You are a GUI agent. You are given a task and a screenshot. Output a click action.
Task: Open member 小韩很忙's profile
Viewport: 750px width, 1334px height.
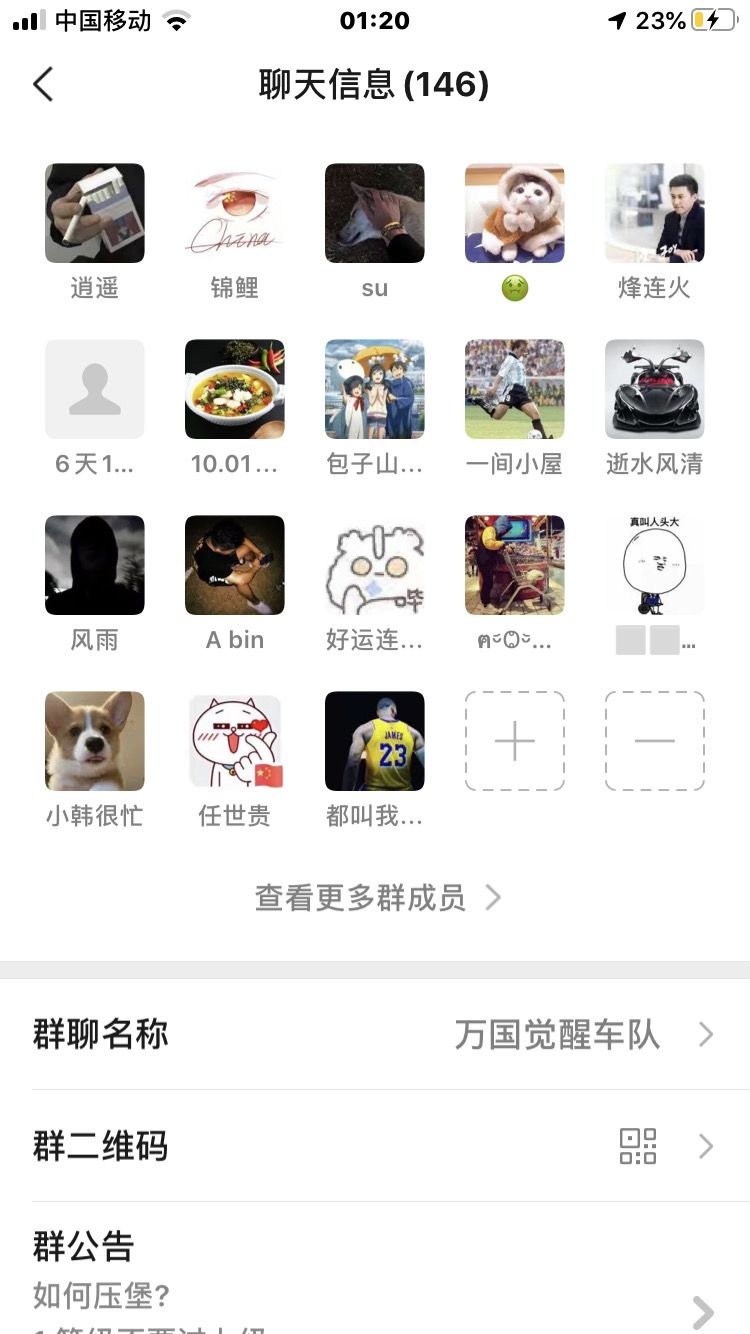click(x=95, y=741)
